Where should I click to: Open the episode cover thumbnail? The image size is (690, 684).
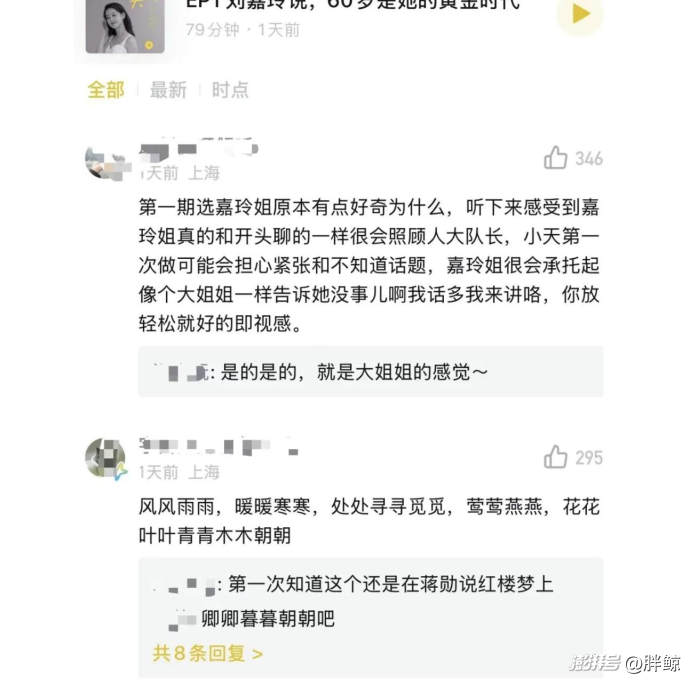click(125, 26)
